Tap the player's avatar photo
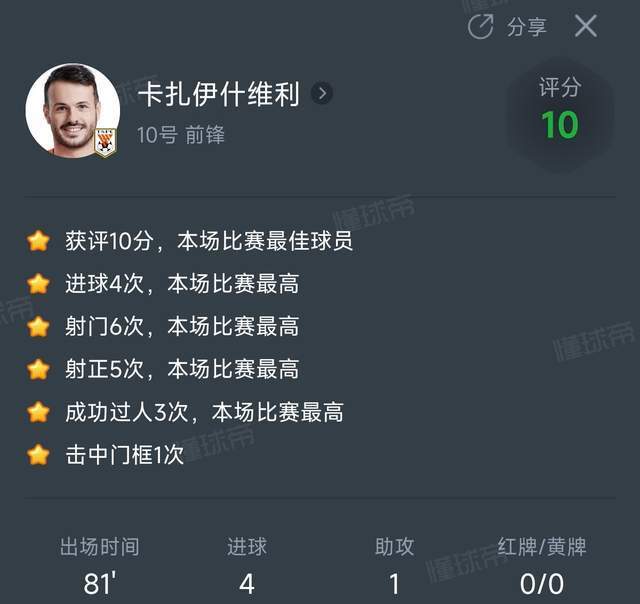Screen dimensions: 640x604 pyautogui.click(x=72, y=110)
